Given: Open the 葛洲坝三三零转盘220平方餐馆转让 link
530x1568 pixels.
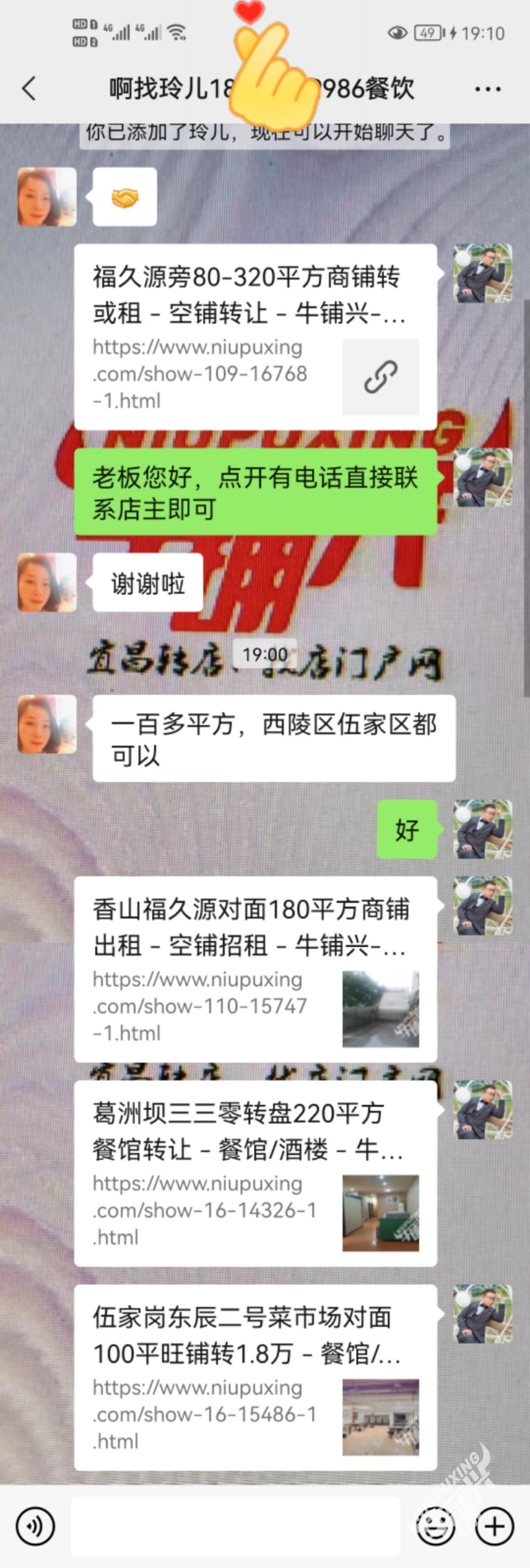Looking at the screenshot, I should pyautogui.click(x=256, y=1173).
